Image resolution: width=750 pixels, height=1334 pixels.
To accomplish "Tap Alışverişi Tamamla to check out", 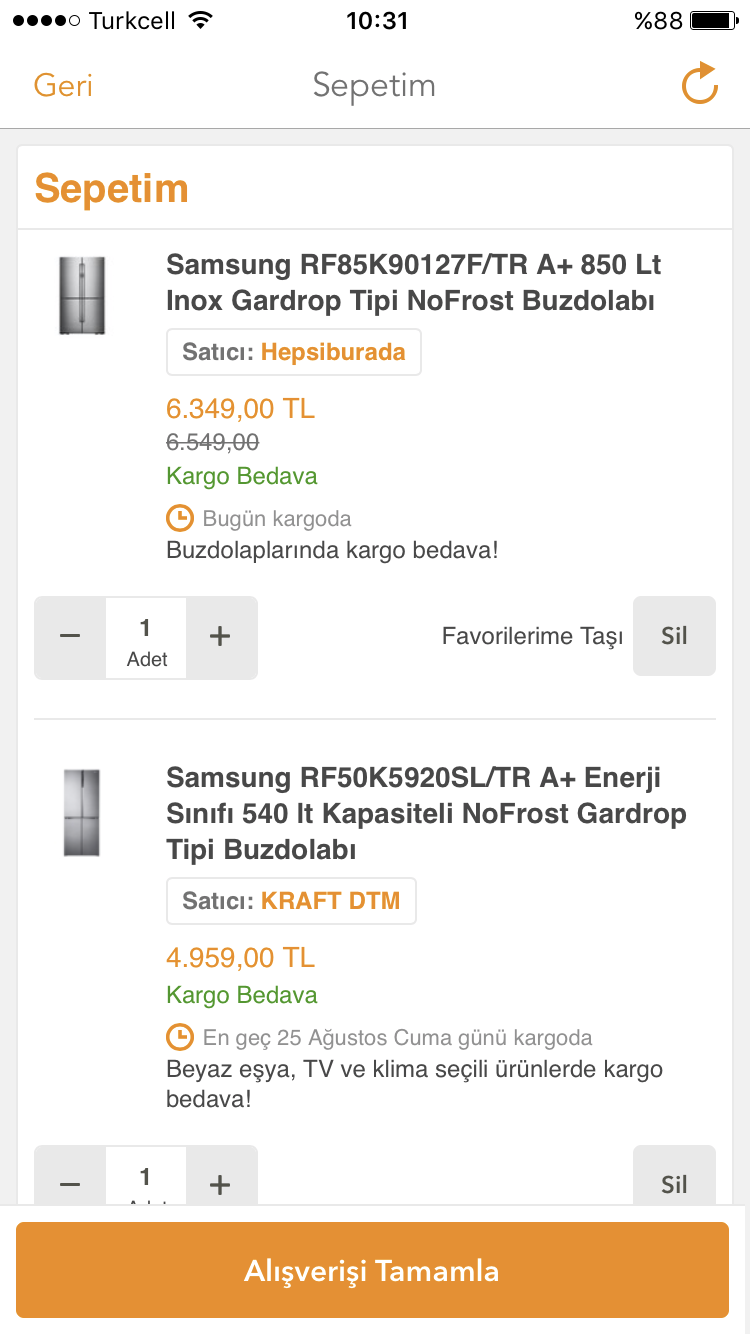I will (x=372, y=1270).
